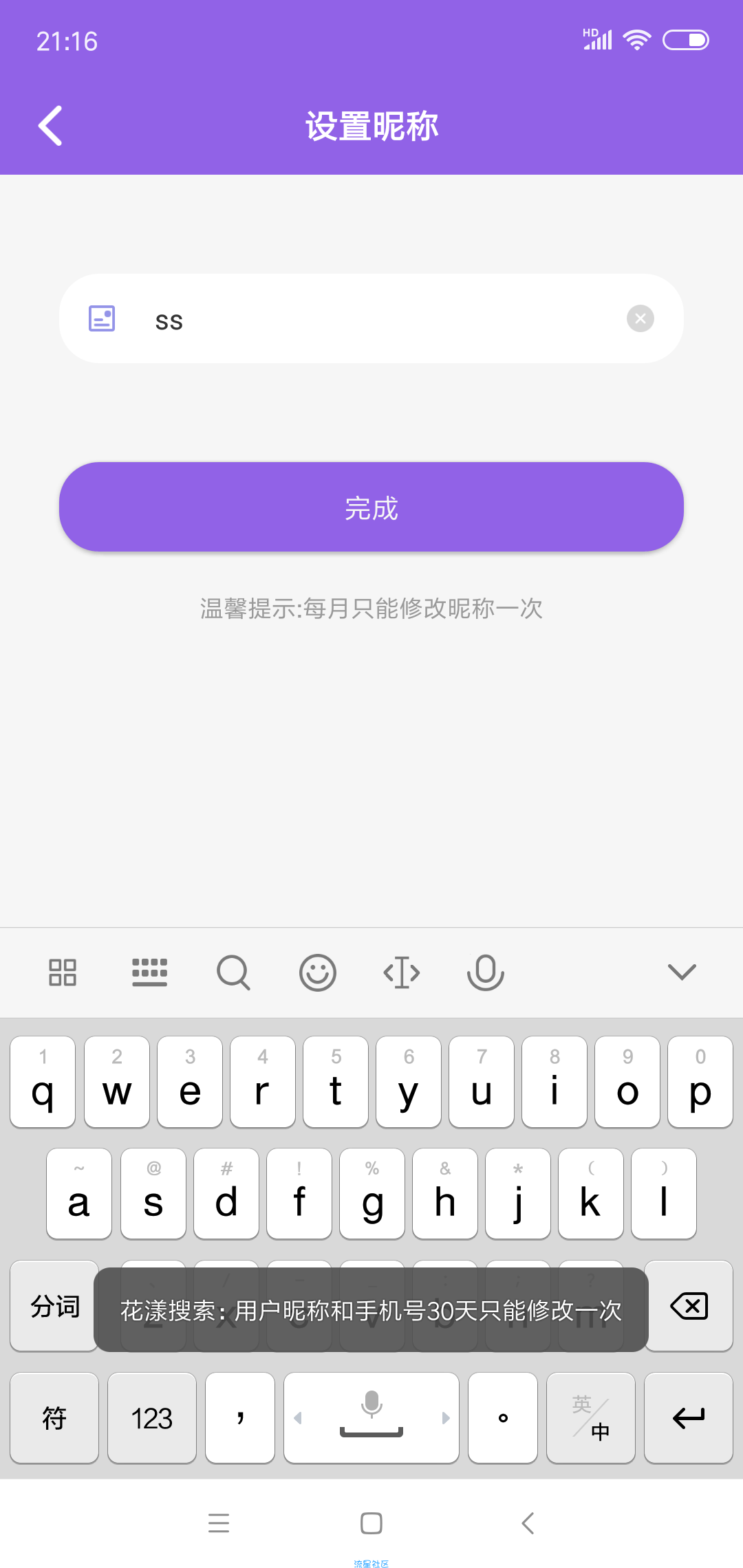Viewport: 743px width, 1568px height.
Task: Tap the system home button
Action: 371,1523
